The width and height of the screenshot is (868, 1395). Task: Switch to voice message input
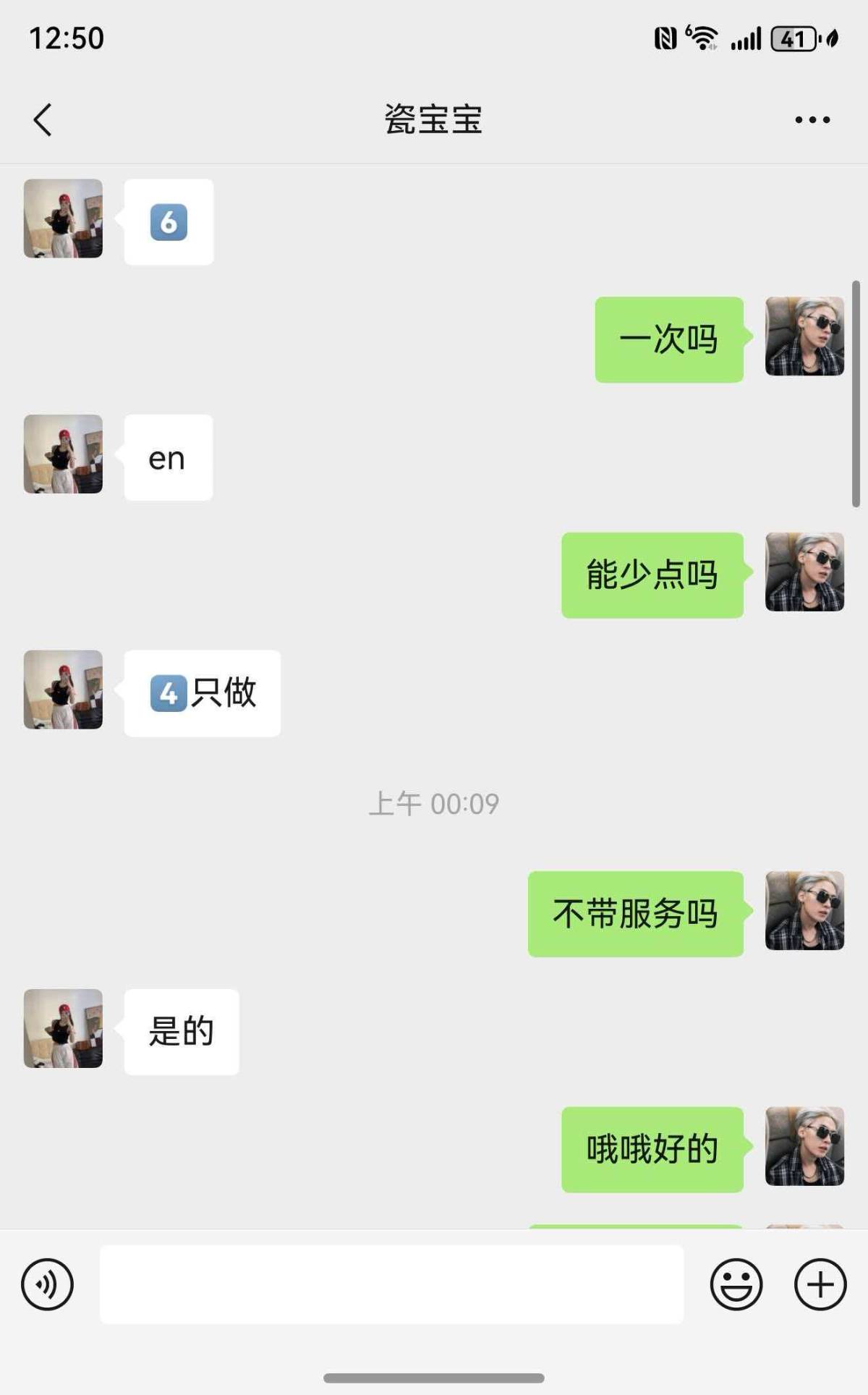[x=47, y=1284]
